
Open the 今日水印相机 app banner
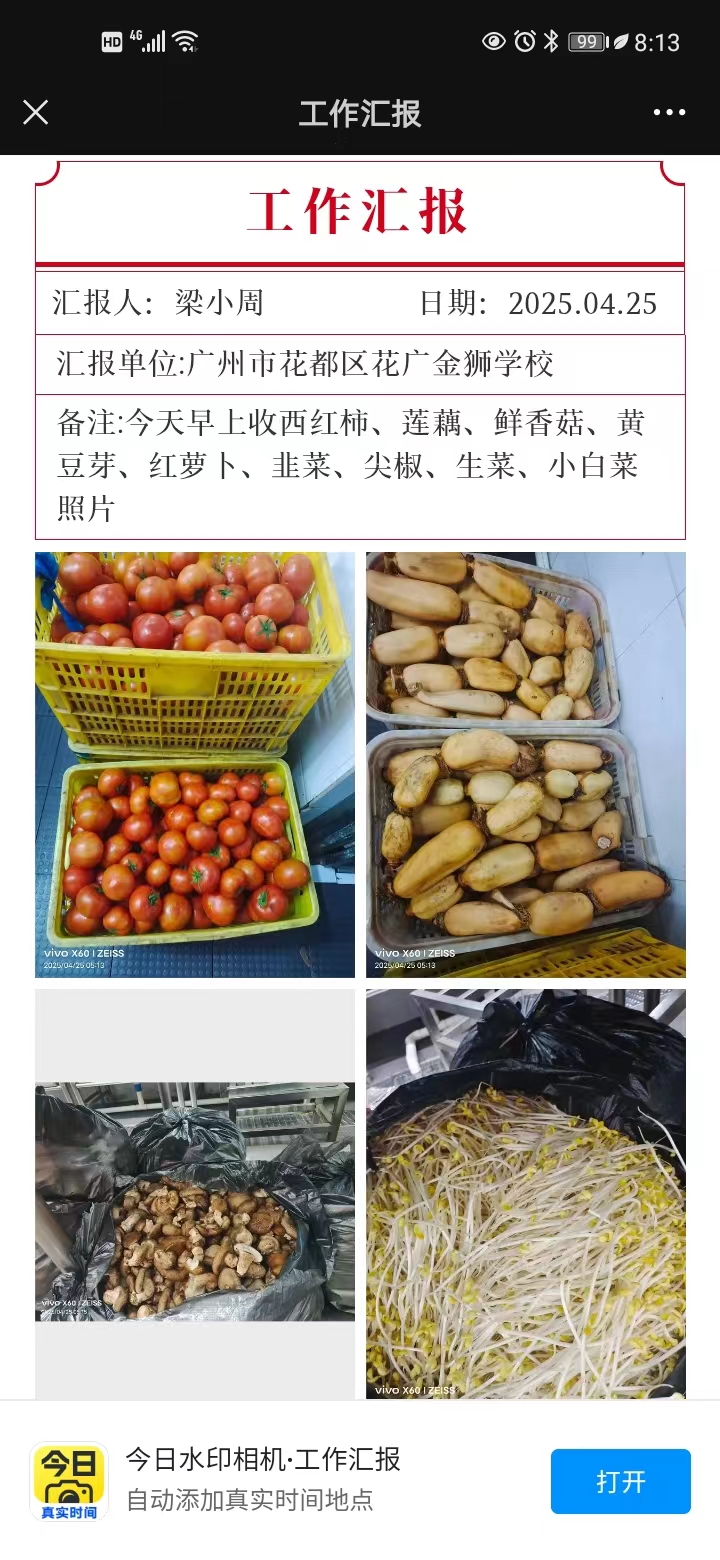262,1478
